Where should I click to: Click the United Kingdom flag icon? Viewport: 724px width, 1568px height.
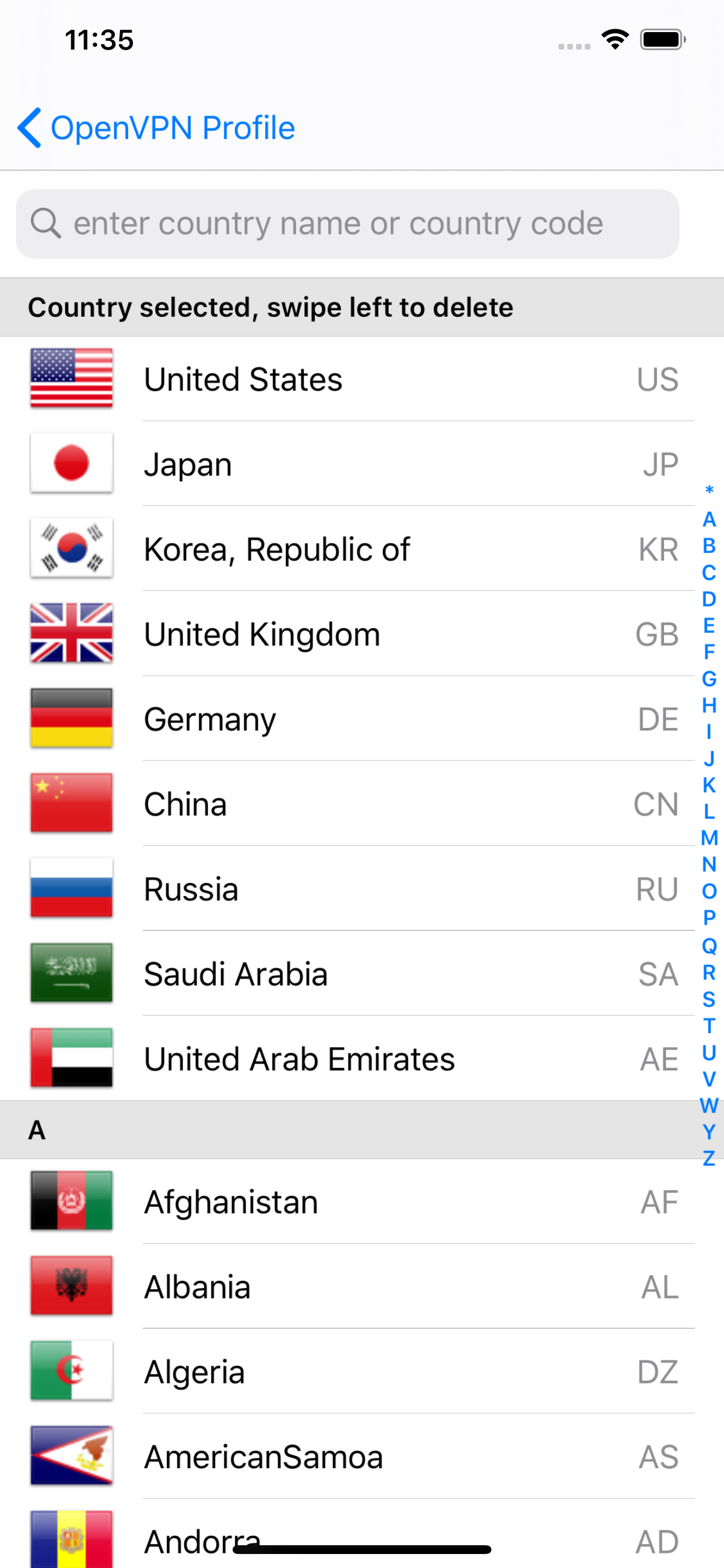point(71,633)
